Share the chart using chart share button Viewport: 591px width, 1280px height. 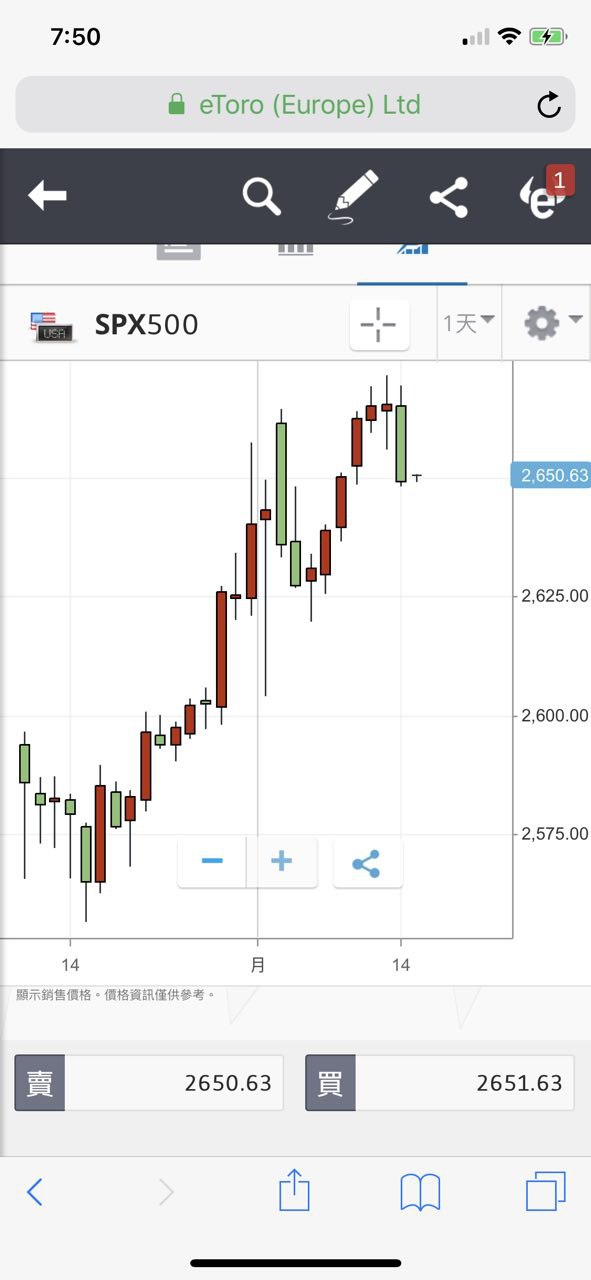pyautogui.click(x=366, y=863)
